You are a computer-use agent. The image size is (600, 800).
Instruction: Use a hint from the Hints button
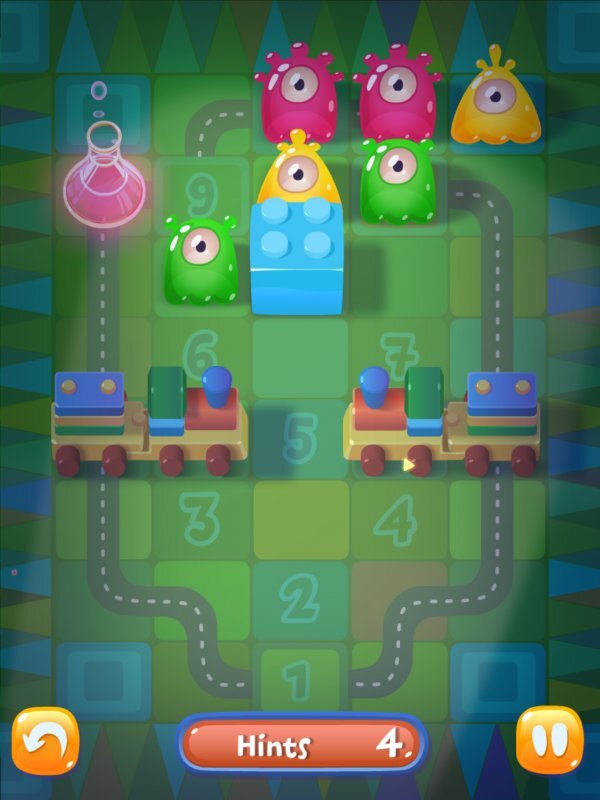click(302, 744)
